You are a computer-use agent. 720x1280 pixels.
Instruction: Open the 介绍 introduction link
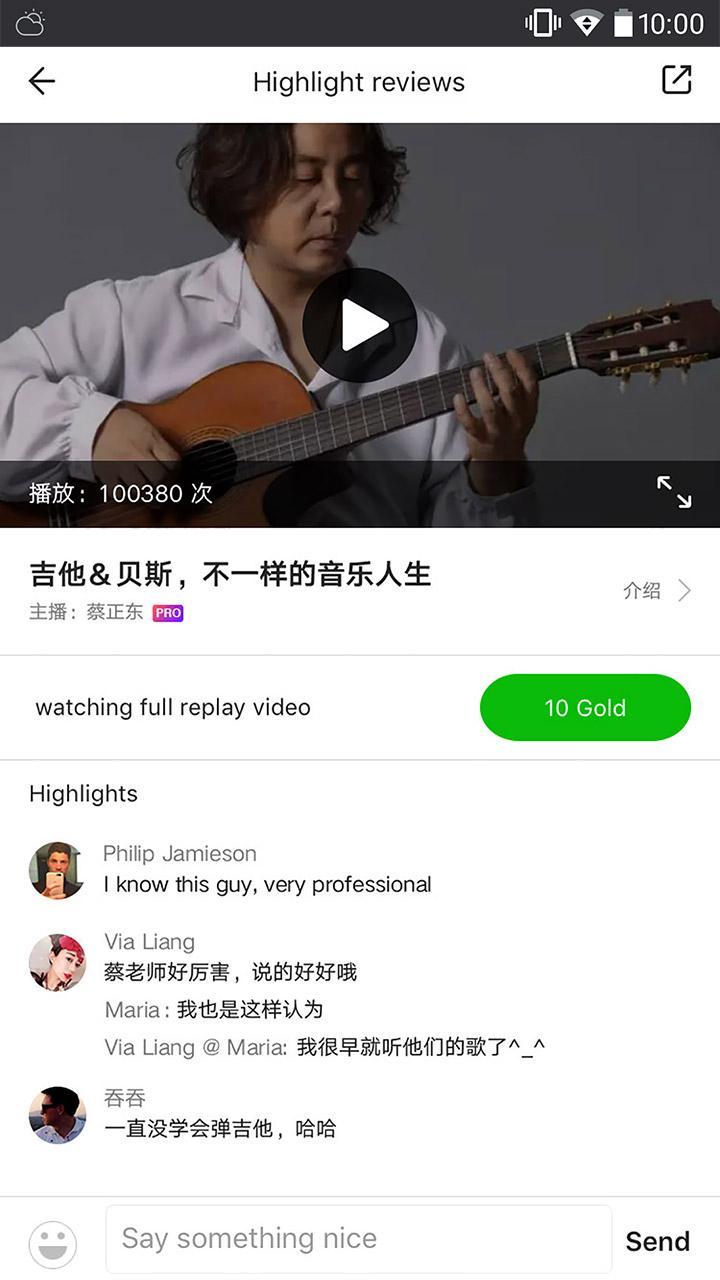tap(656, 590)
